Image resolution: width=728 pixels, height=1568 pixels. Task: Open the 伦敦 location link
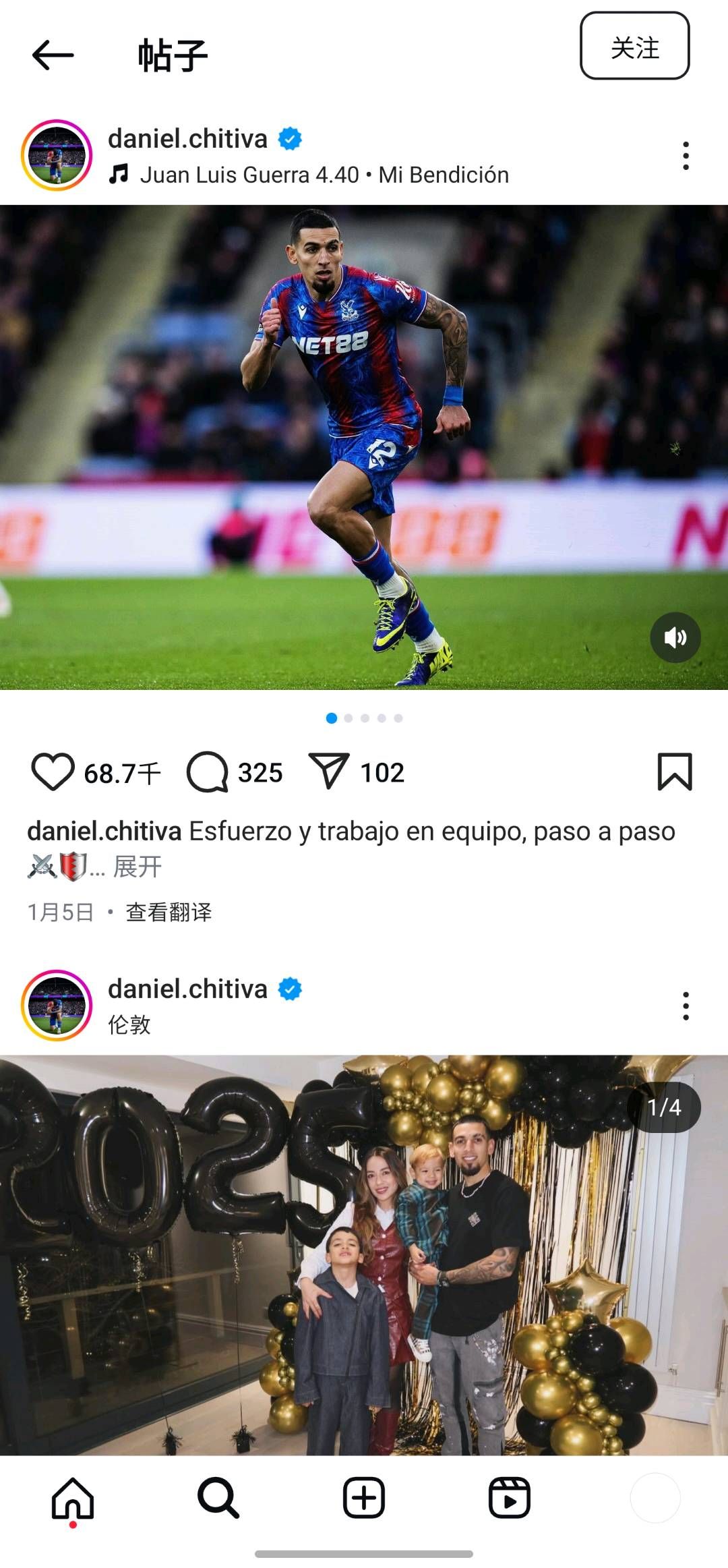tap(129, 1024)
